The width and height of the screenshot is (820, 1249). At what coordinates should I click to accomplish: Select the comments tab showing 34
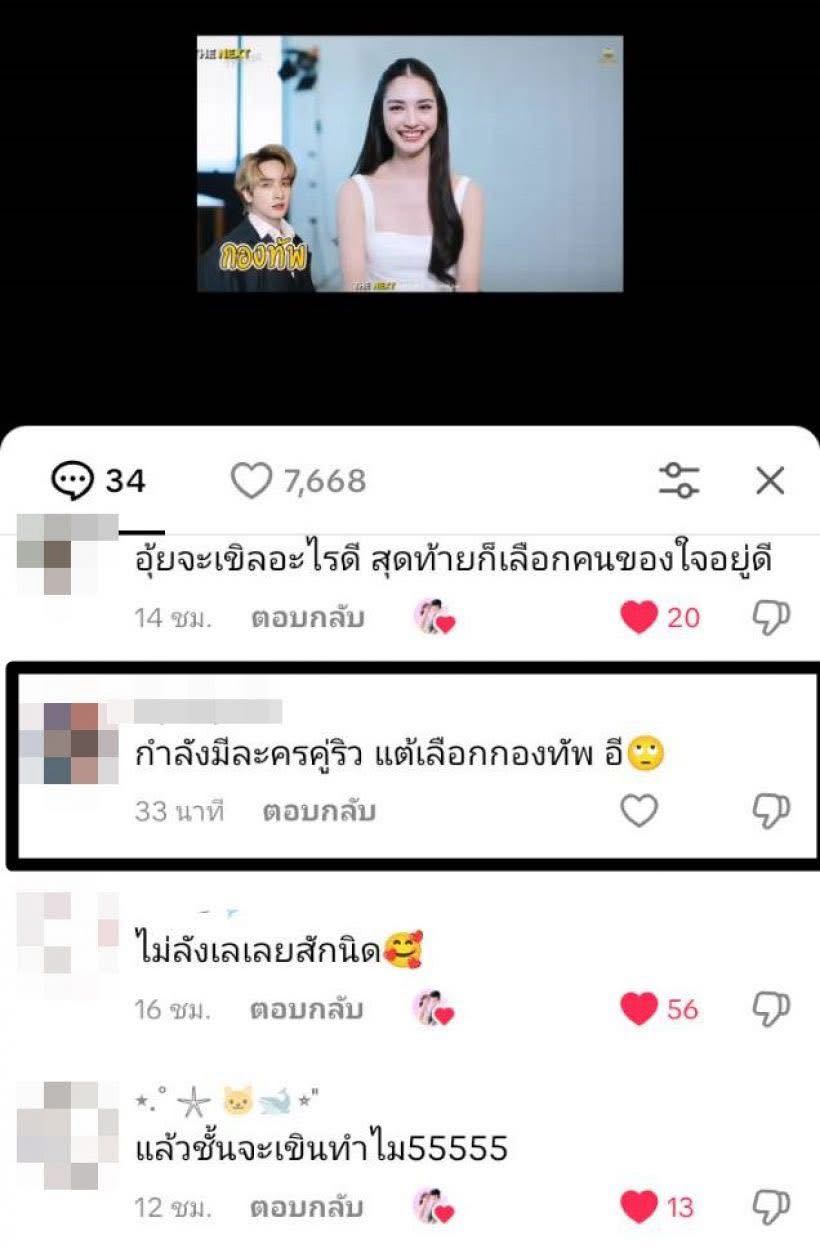tap(98, 482)
